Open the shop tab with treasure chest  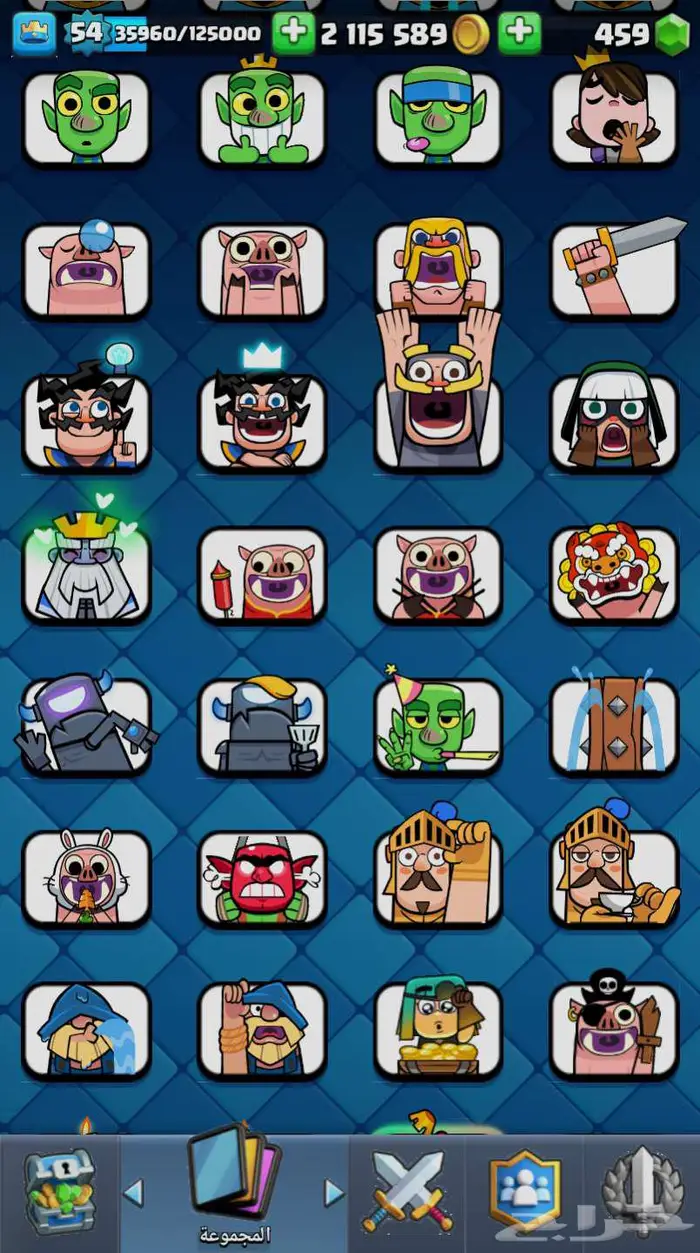(59, 1191)
